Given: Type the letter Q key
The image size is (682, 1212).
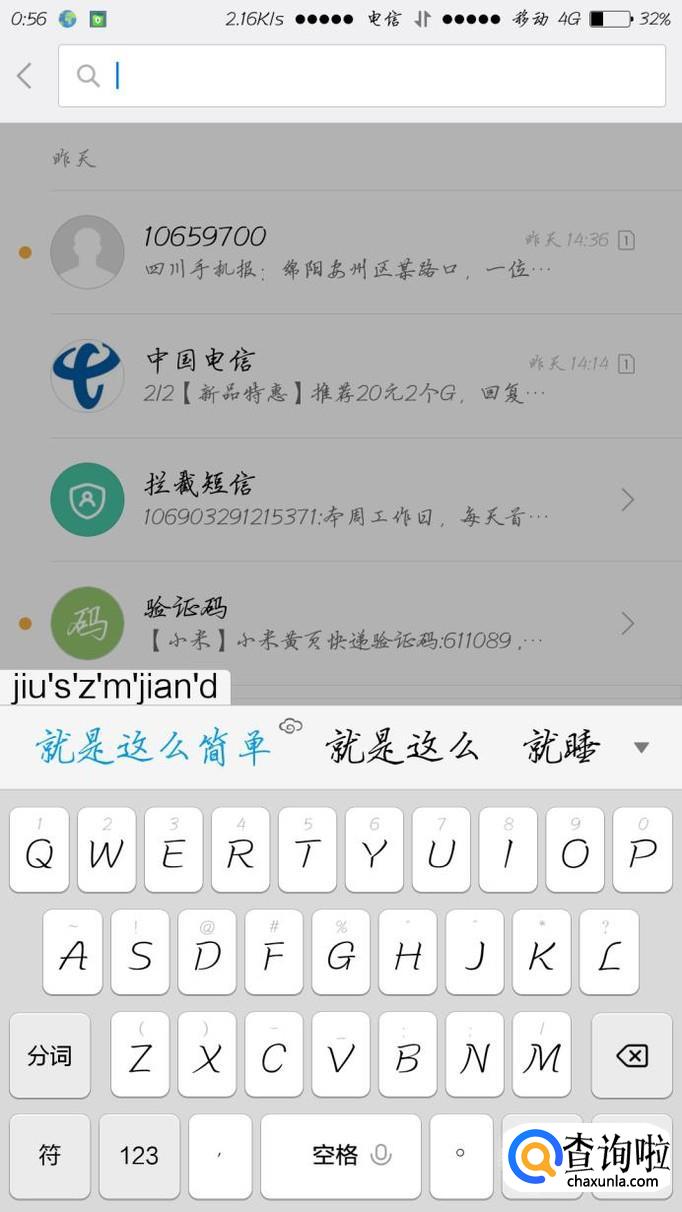Looking at the screenshot, I should 39,851.
